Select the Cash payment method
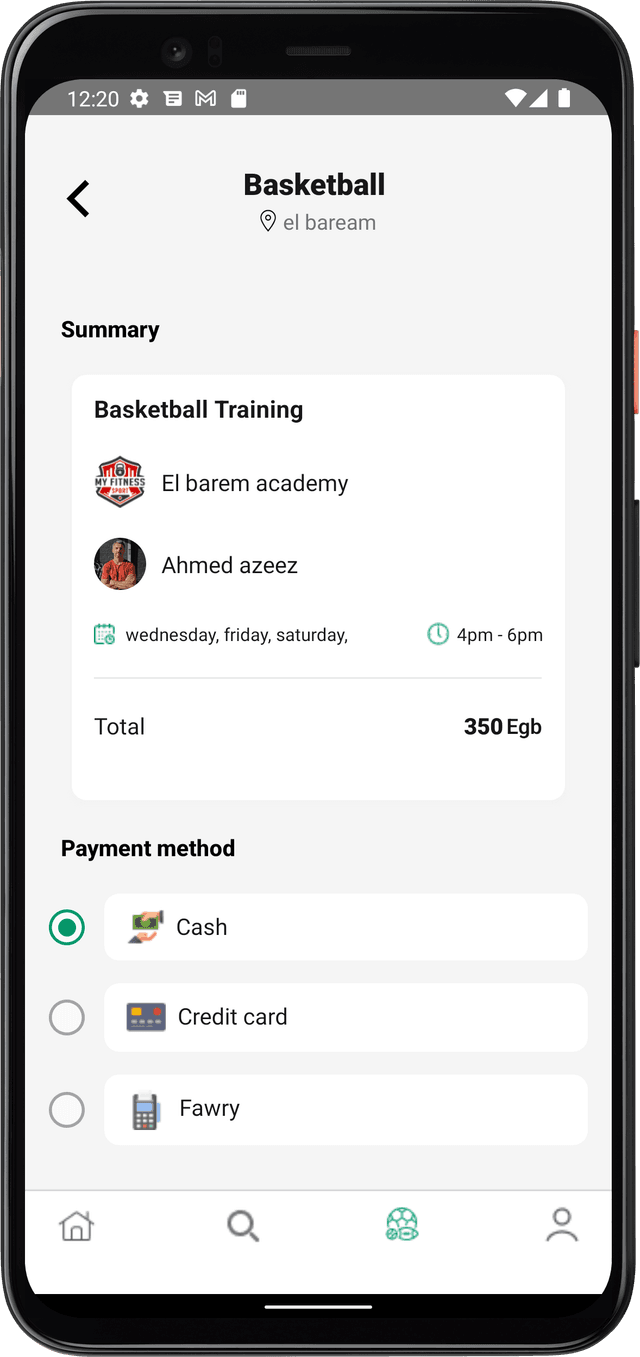This screenshot has width=640, height=1357. (67, 927)
